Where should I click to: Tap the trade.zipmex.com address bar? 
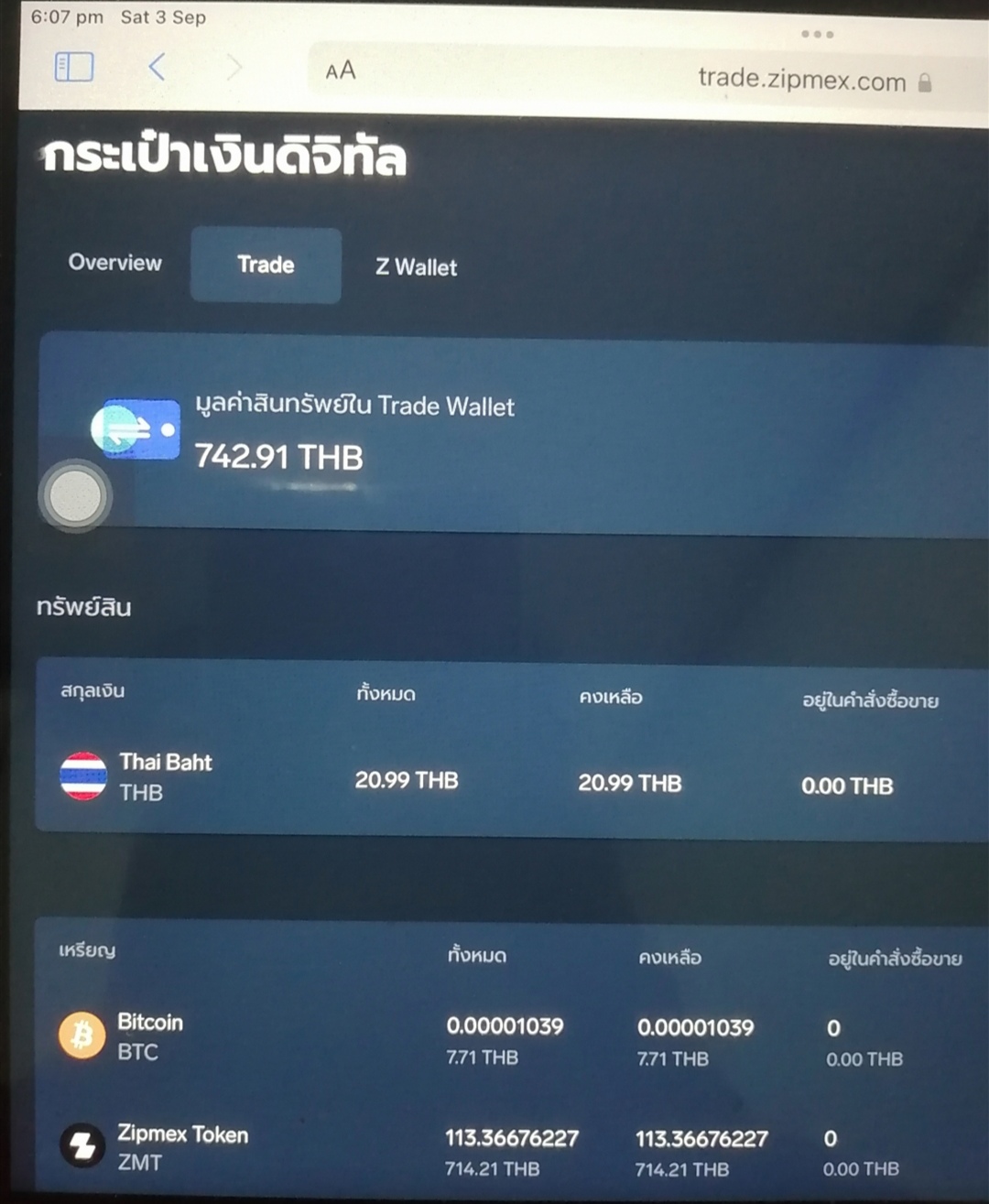click(x=801, y=81)
